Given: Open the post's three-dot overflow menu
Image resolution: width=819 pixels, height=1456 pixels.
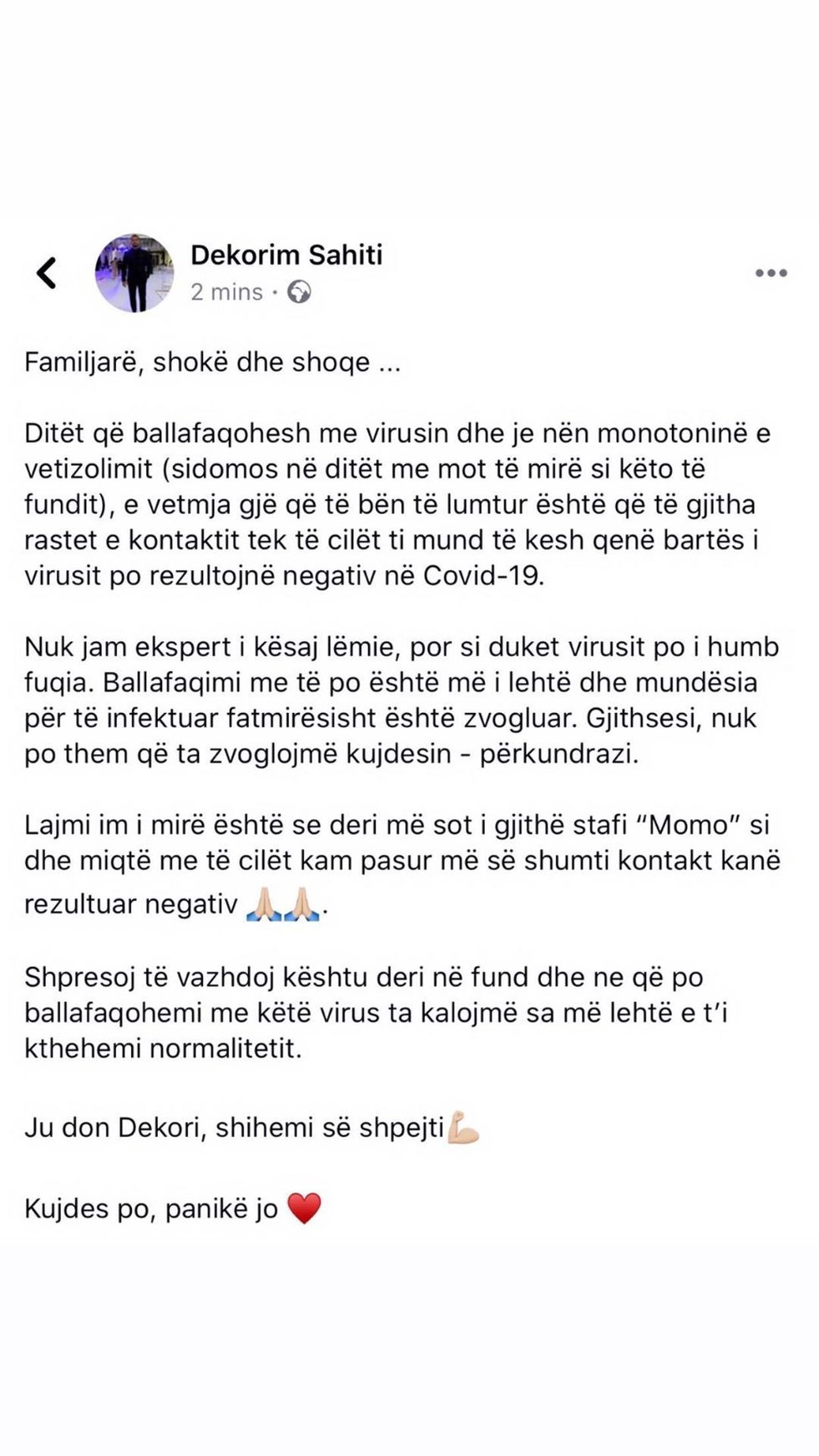Looking at the screenshot, I should tap(771, 273).
